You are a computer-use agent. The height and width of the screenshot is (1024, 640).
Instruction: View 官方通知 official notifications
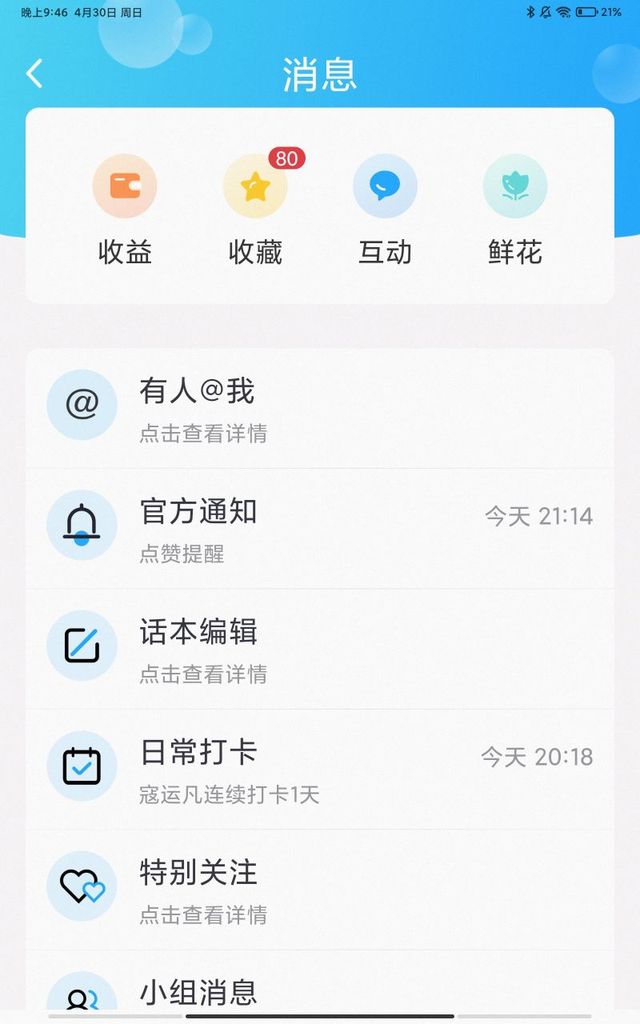[320, 528]
